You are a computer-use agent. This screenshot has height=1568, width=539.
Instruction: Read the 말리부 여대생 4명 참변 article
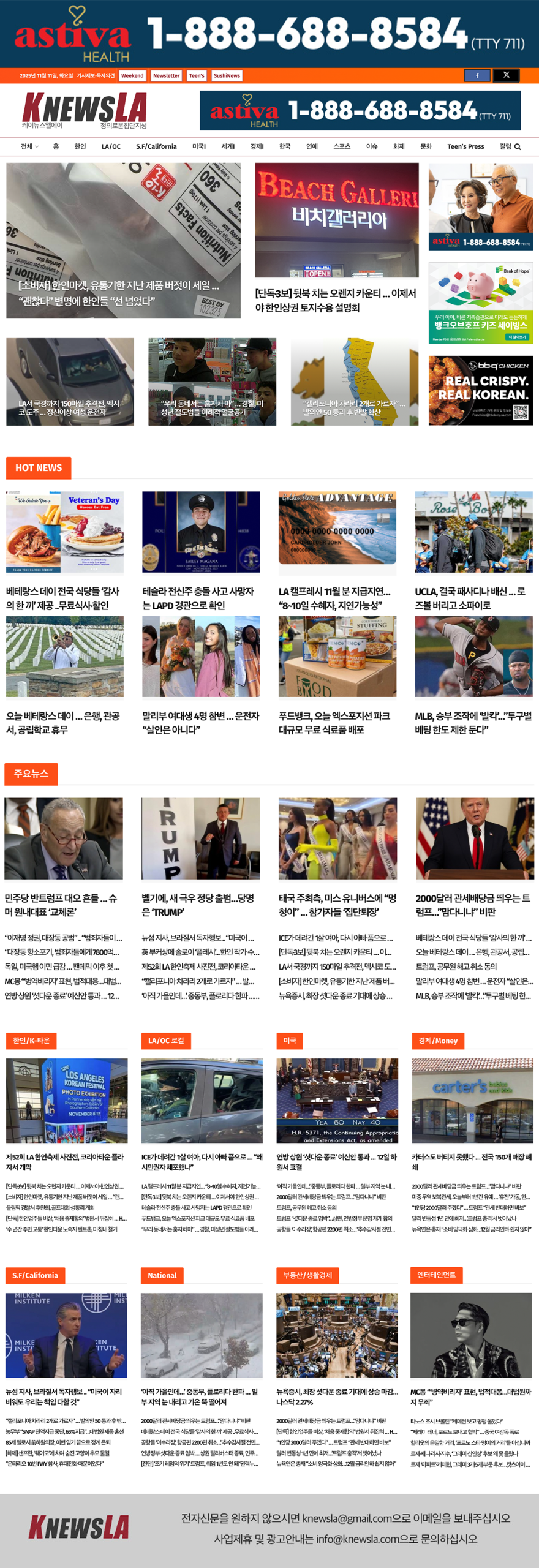(x=201, y=723)
